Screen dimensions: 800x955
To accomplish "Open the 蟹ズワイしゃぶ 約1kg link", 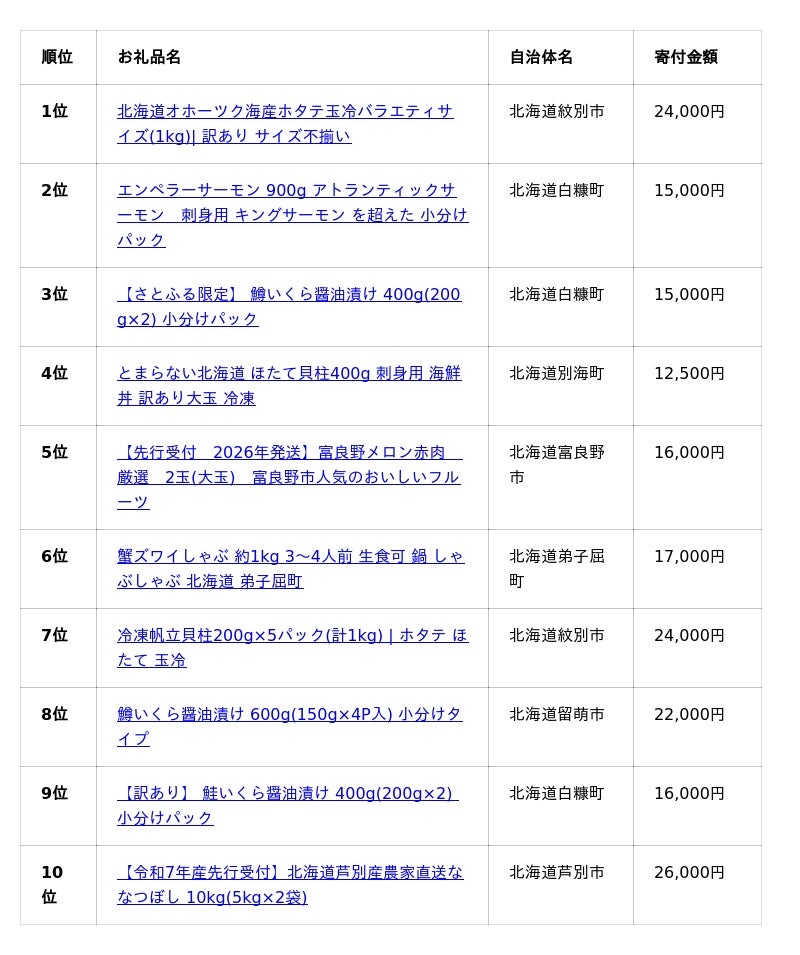I will click(x=290, y=557).
